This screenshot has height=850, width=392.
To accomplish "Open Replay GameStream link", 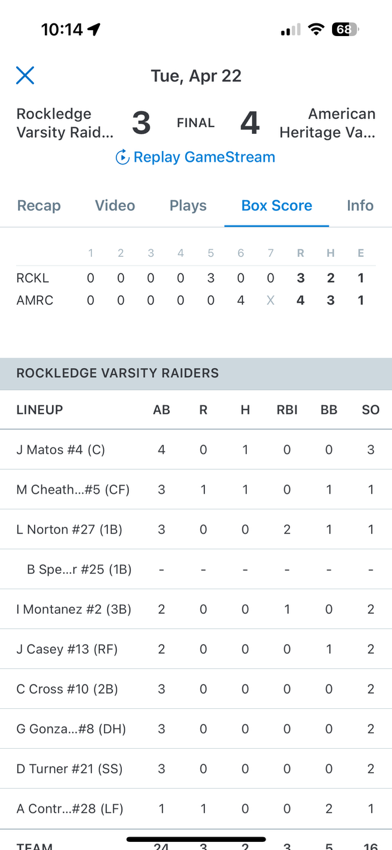I will 195,157.
